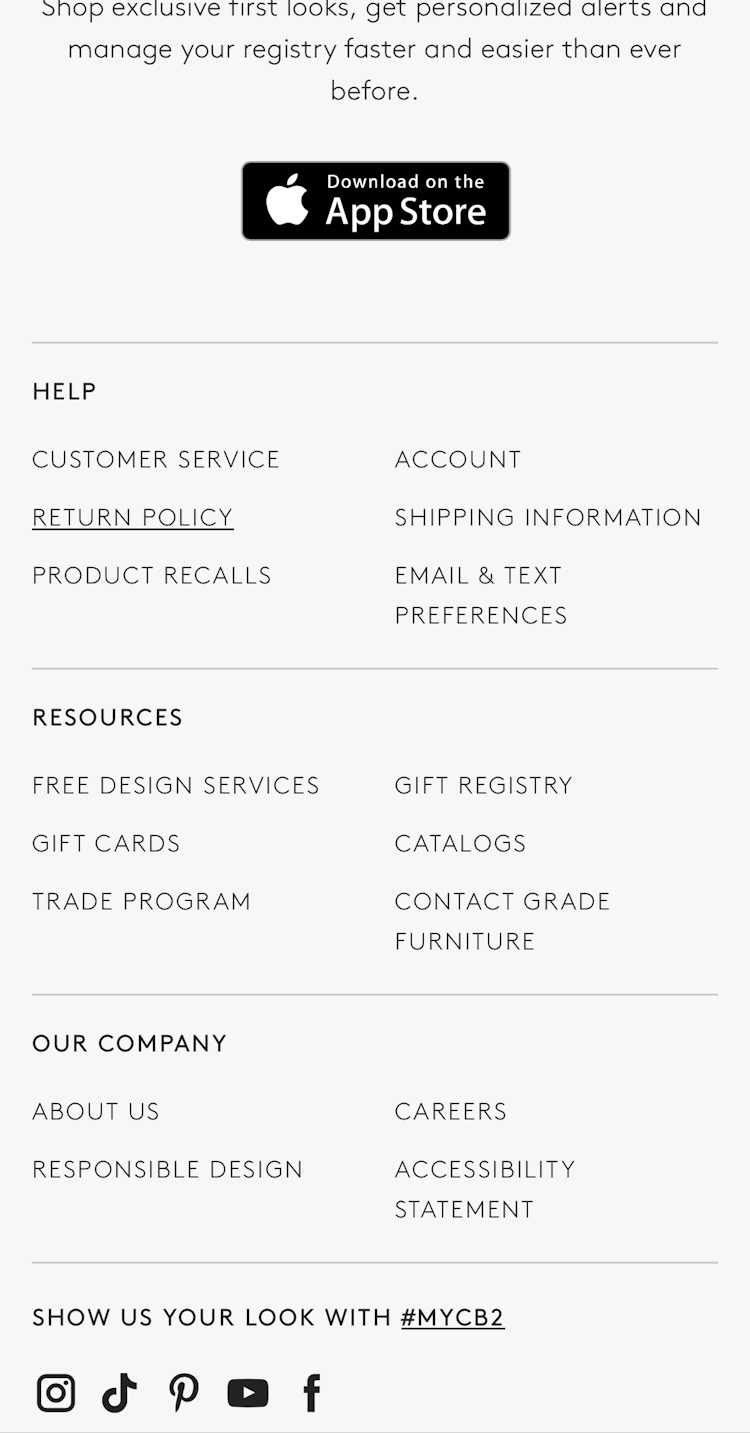Open Email & Text Preferences
Viewport: 750px width, 1433px height.
coord(480,595)
